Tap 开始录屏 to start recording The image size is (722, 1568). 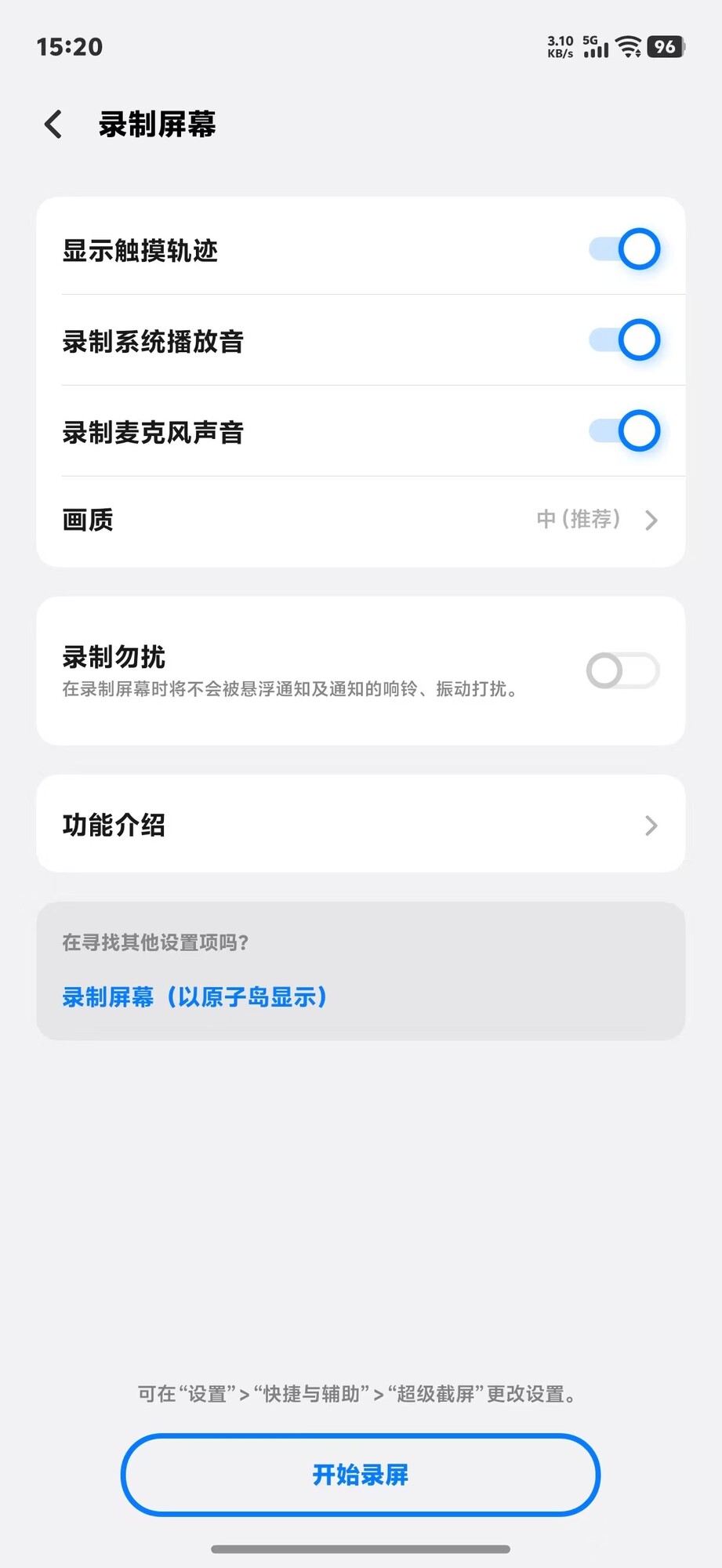pyautogui.click(x=361, y=1475)
